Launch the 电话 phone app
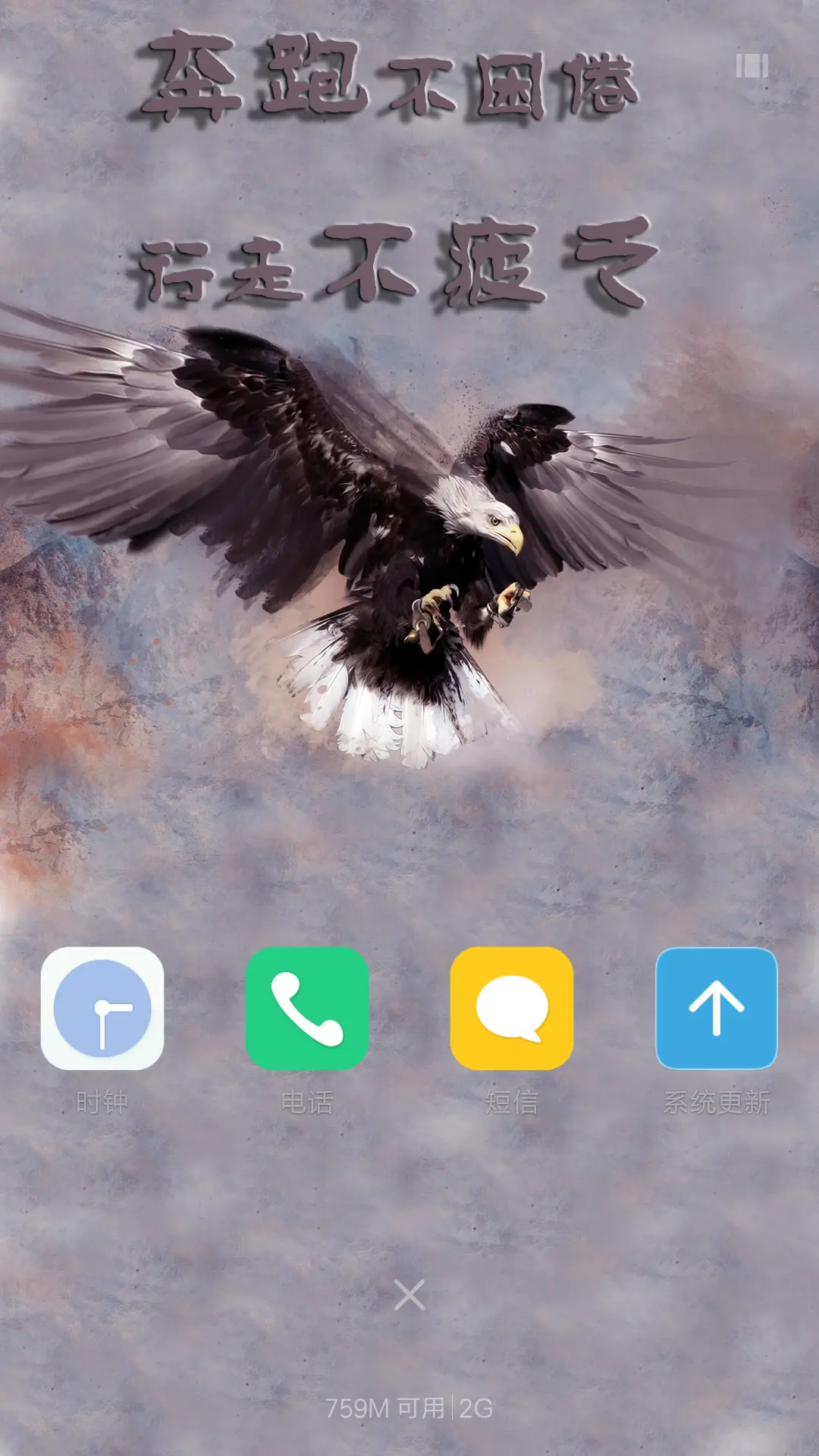819x1456 pixels. click(x=307, y=1008)
